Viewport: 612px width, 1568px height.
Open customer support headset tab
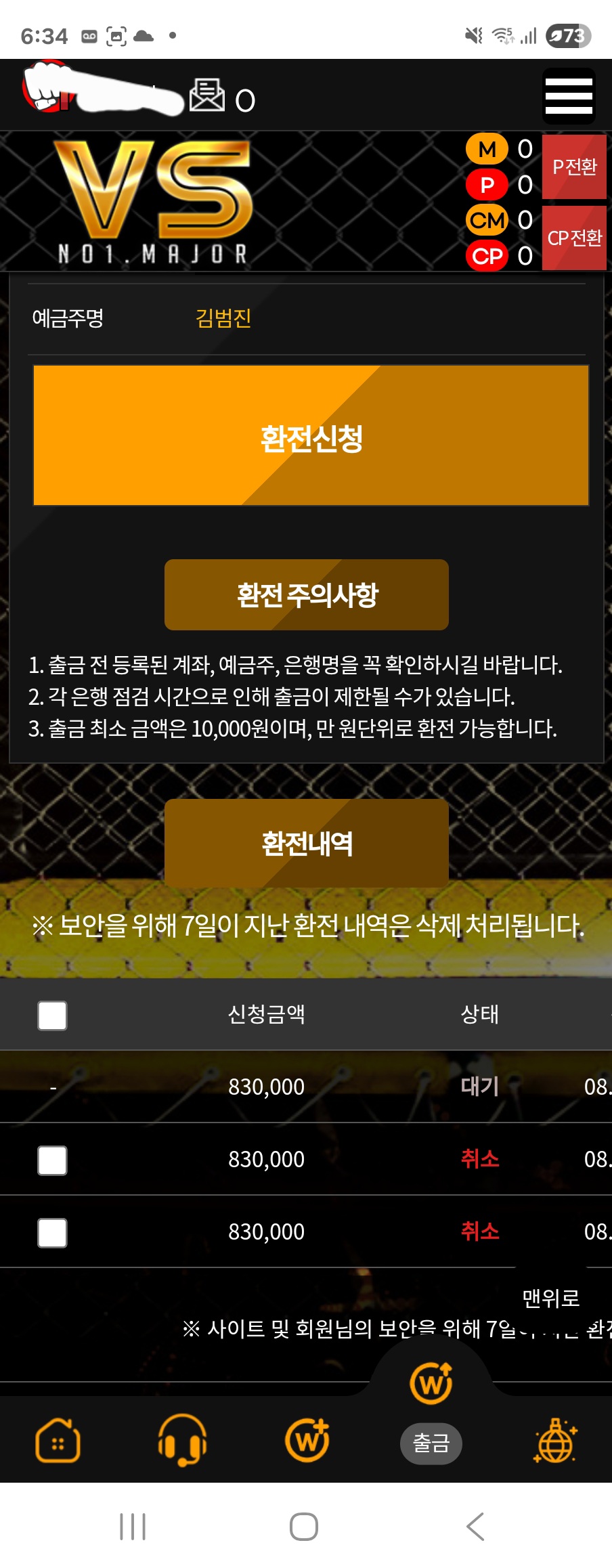pos(182,1440)
